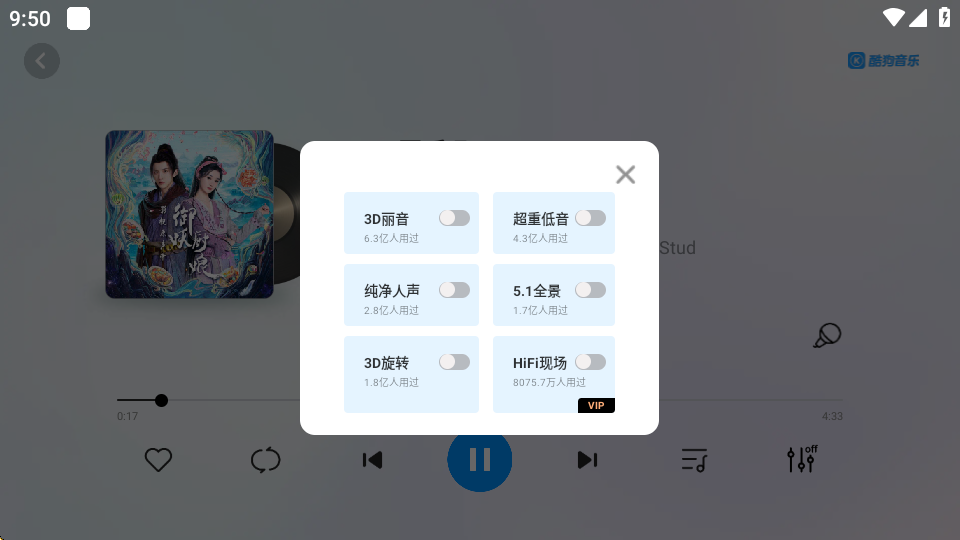Toggle the 纯净人声 effect switch
Screen dimensions: 960x540
454,290
